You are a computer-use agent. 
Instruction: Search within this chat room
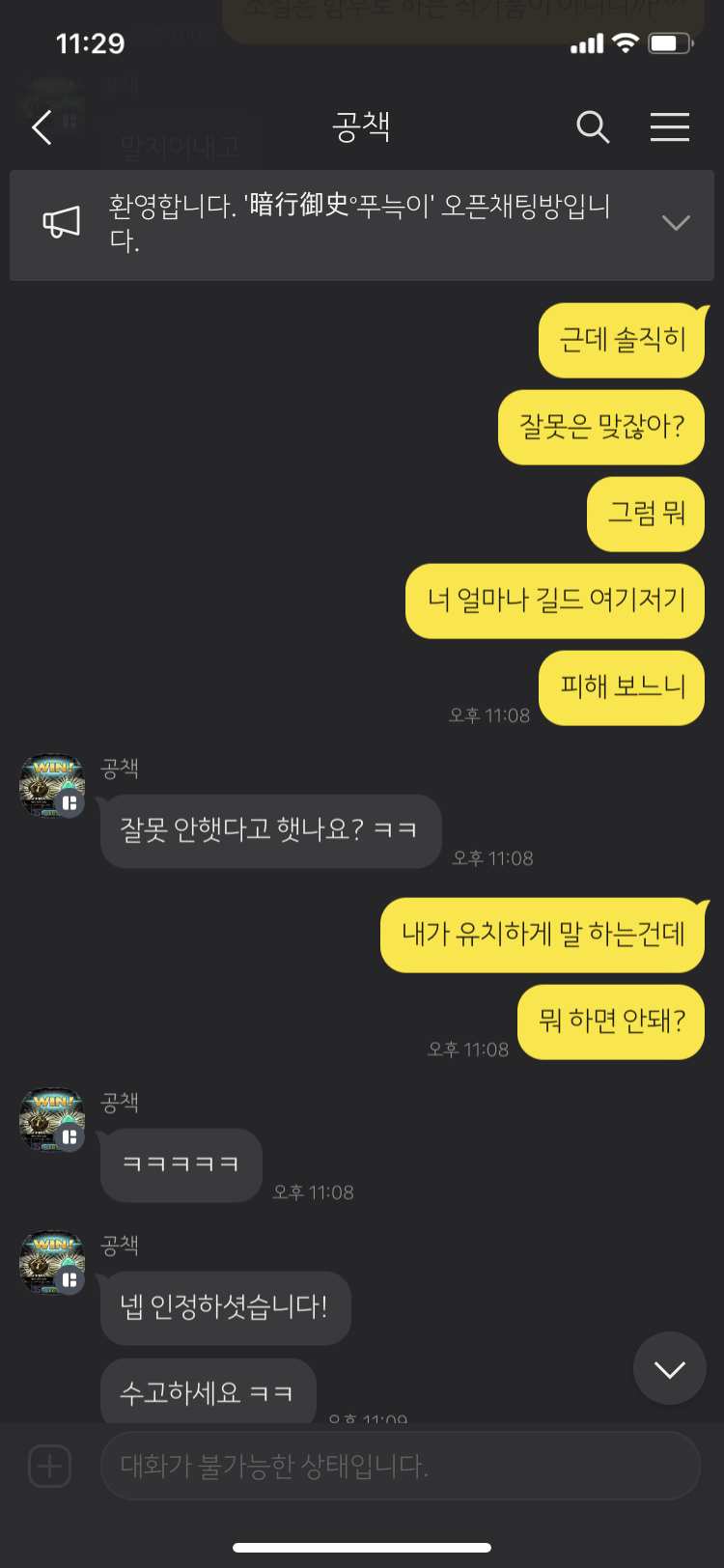pyautogui.click(x=593, y=126)
